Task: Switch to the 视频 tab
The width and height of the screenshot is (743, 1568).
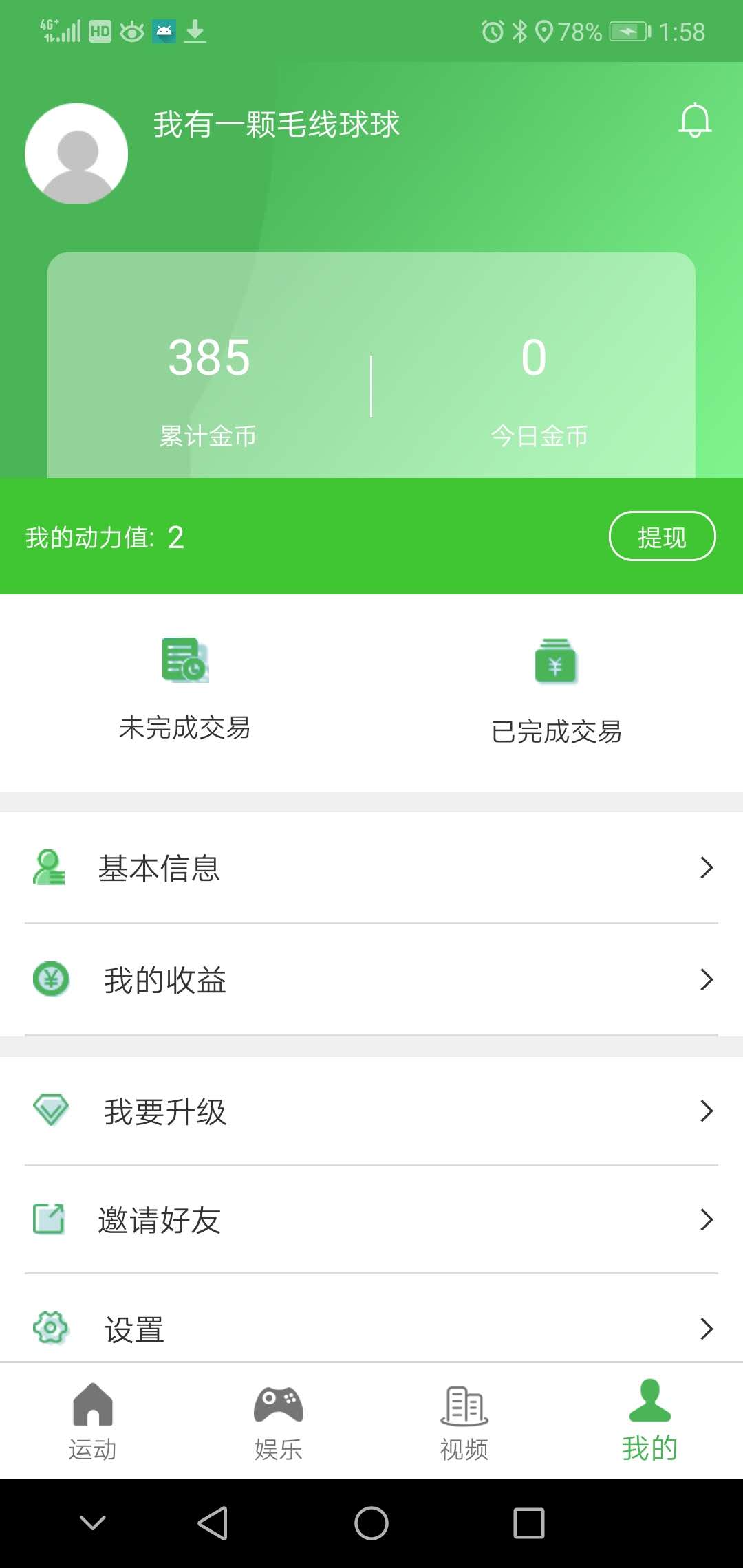Action: coord(464,1421)
